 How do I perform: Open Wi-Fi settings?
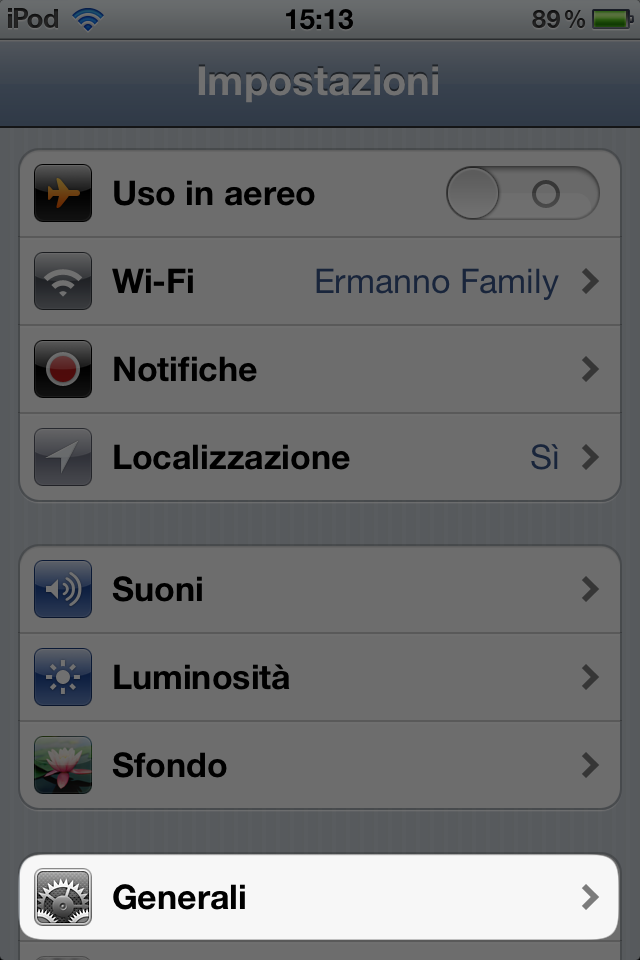point(320,282)
